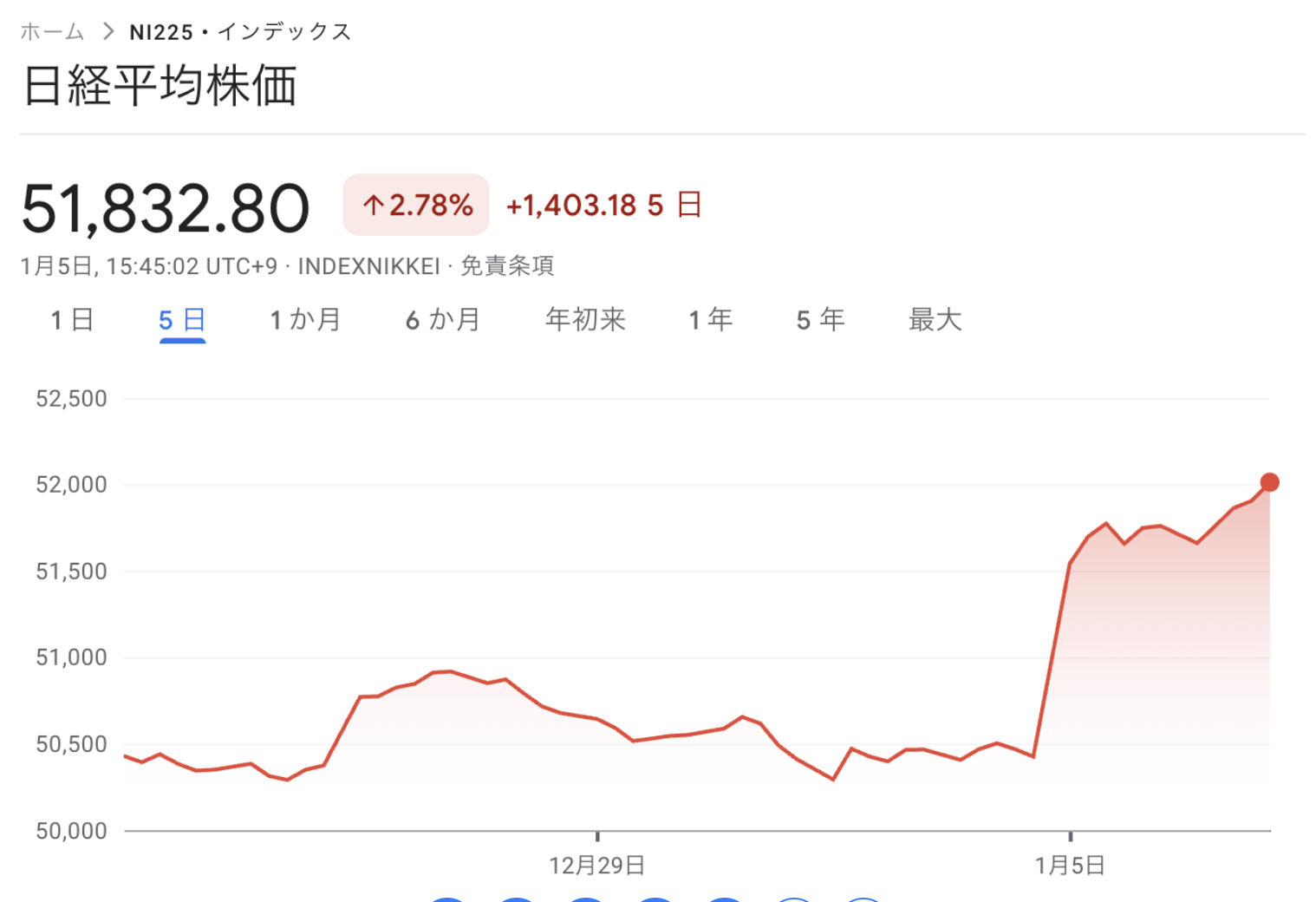The image size is (1316, 902).
Task: Go to ホーム breadcrumb link
Action: 52,32
